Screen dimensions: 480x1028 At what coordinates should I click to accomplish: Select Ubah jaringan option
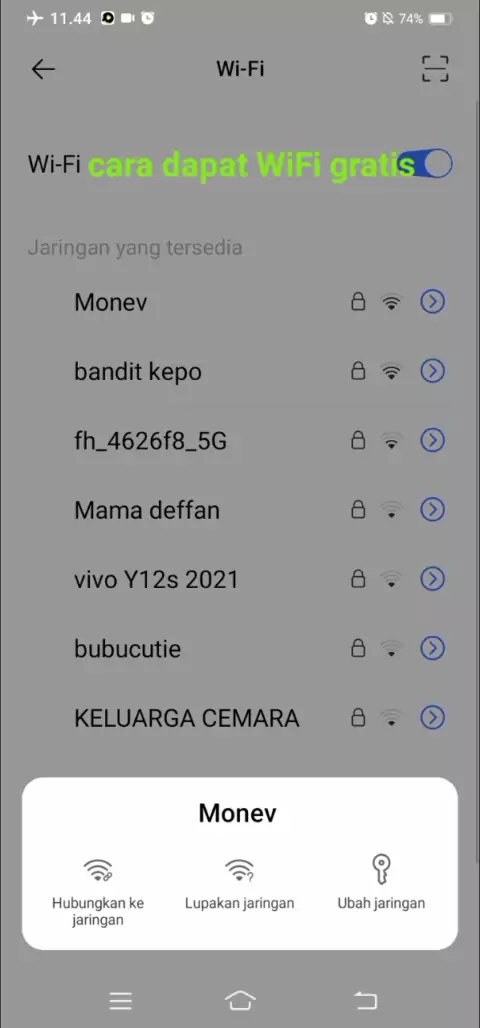tap(381, 884)
